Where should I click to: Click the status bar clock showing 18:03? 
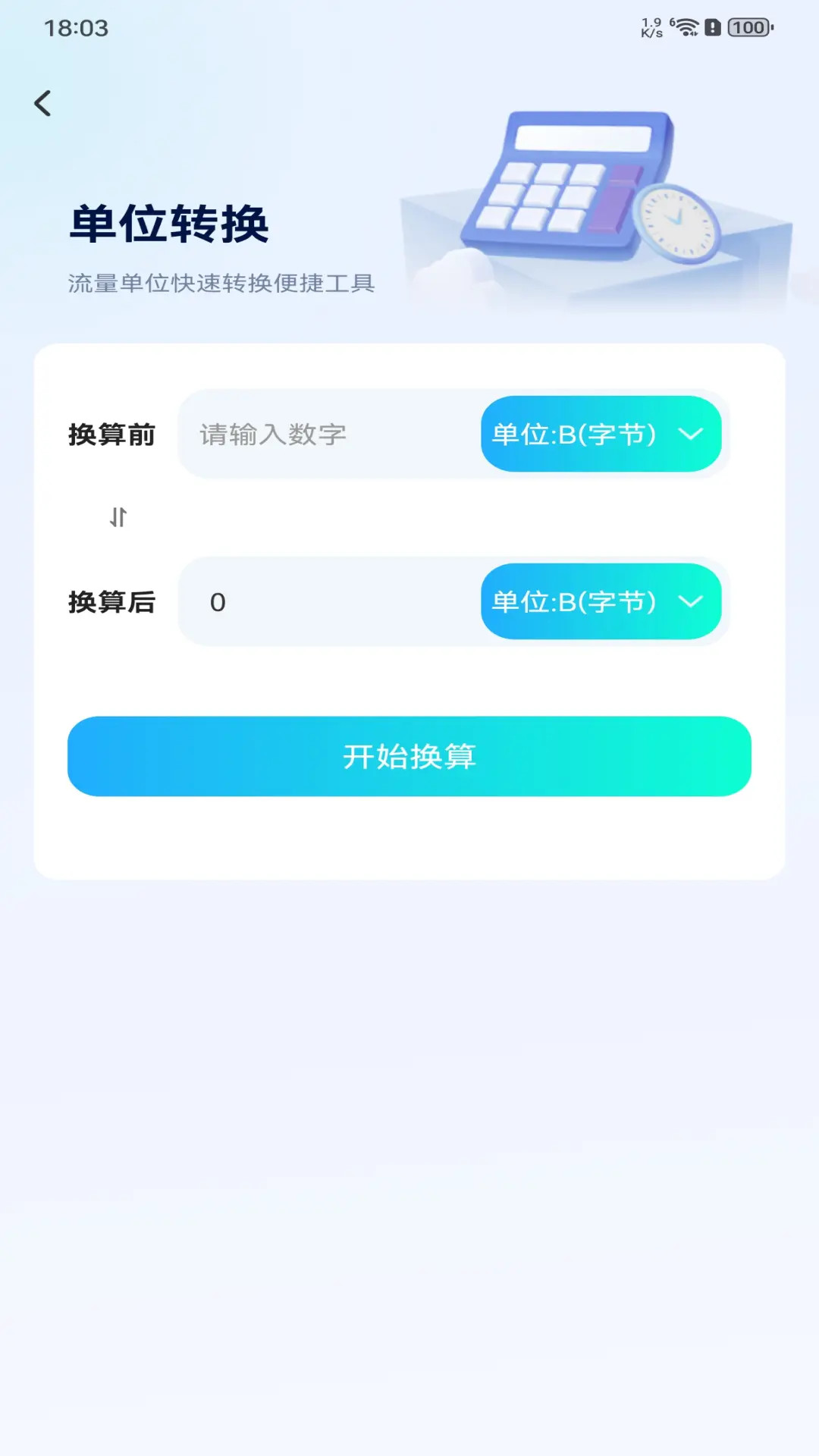coord(76,29)
